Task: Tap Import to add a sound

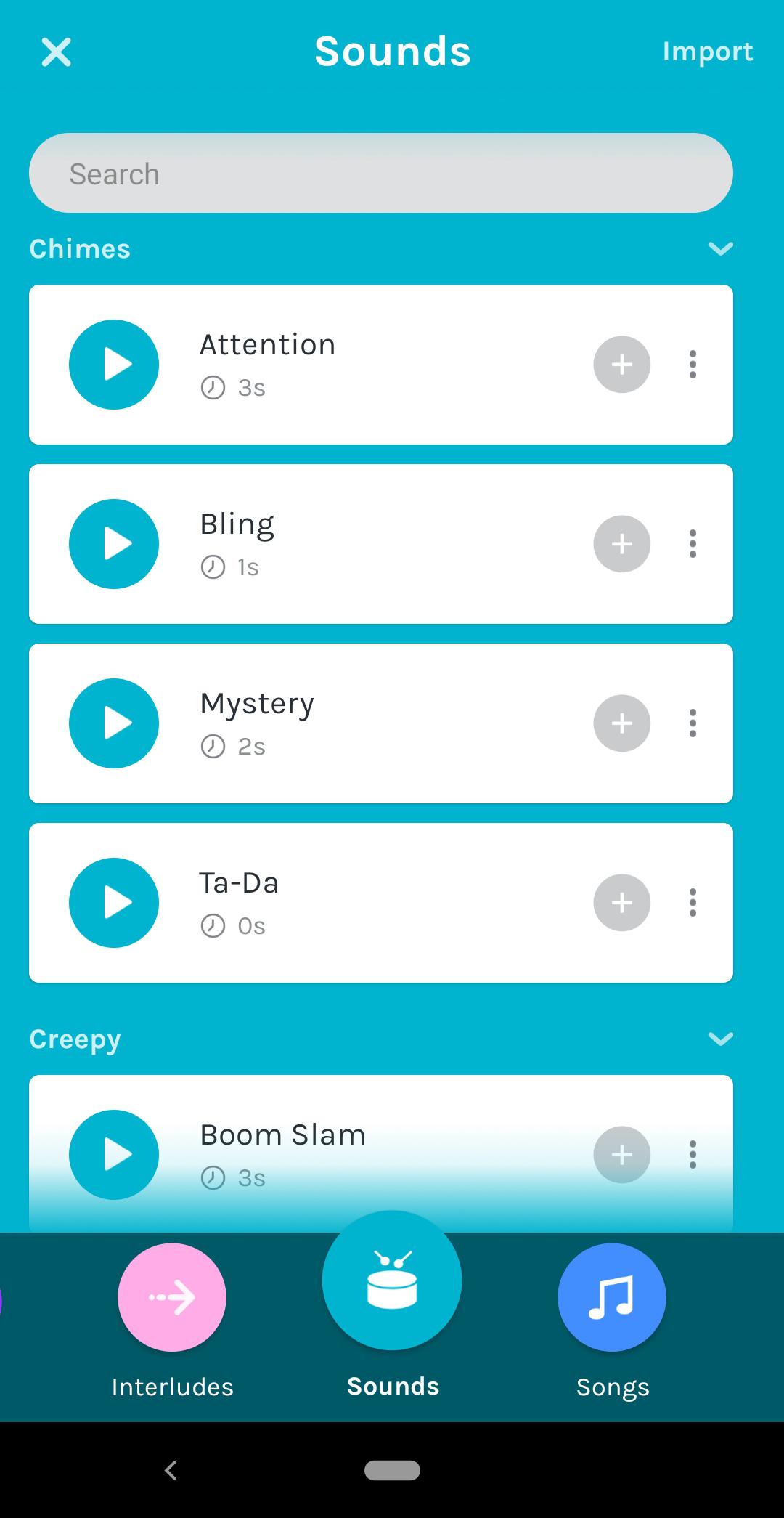Action: [707, 52]
